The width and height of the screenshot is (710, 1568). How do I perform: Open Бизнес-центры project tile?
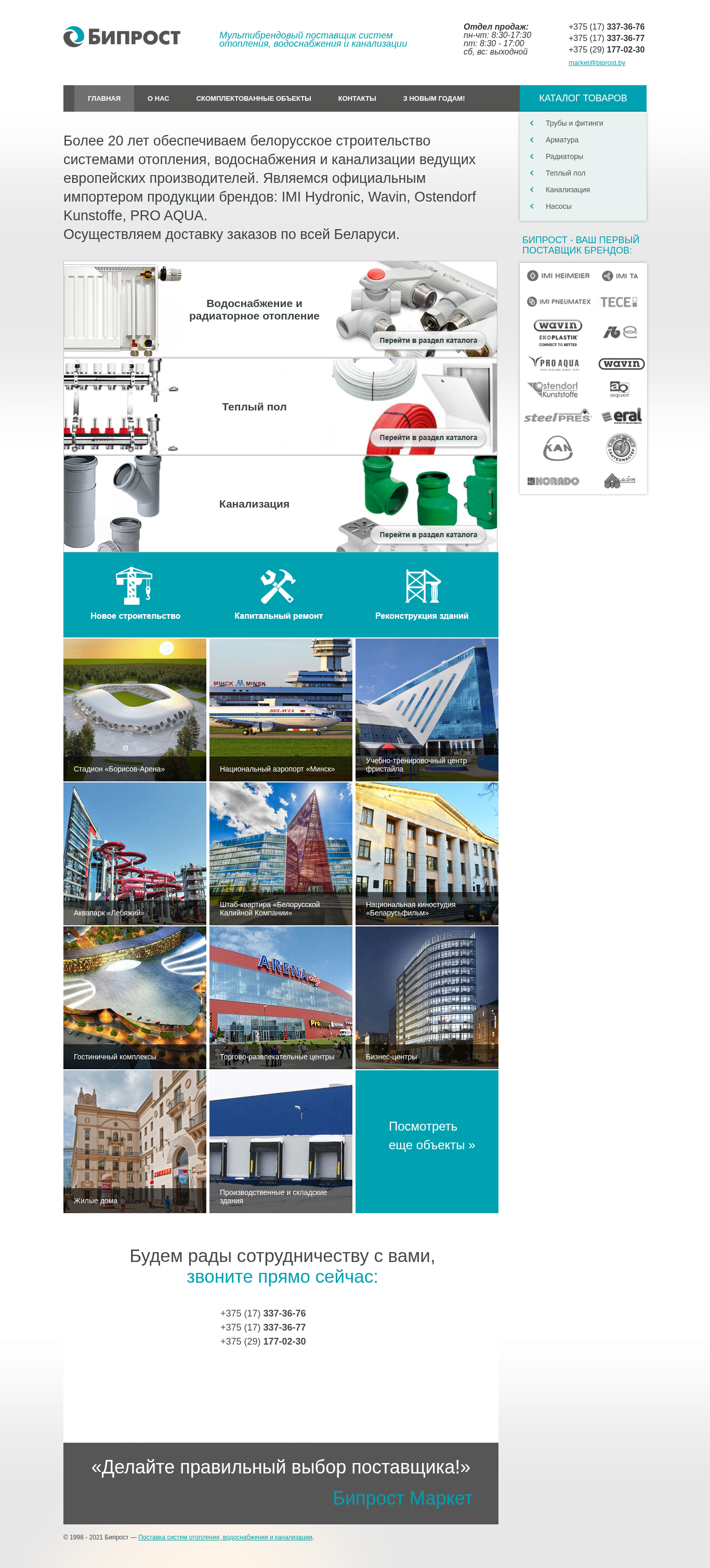point(427,998)
